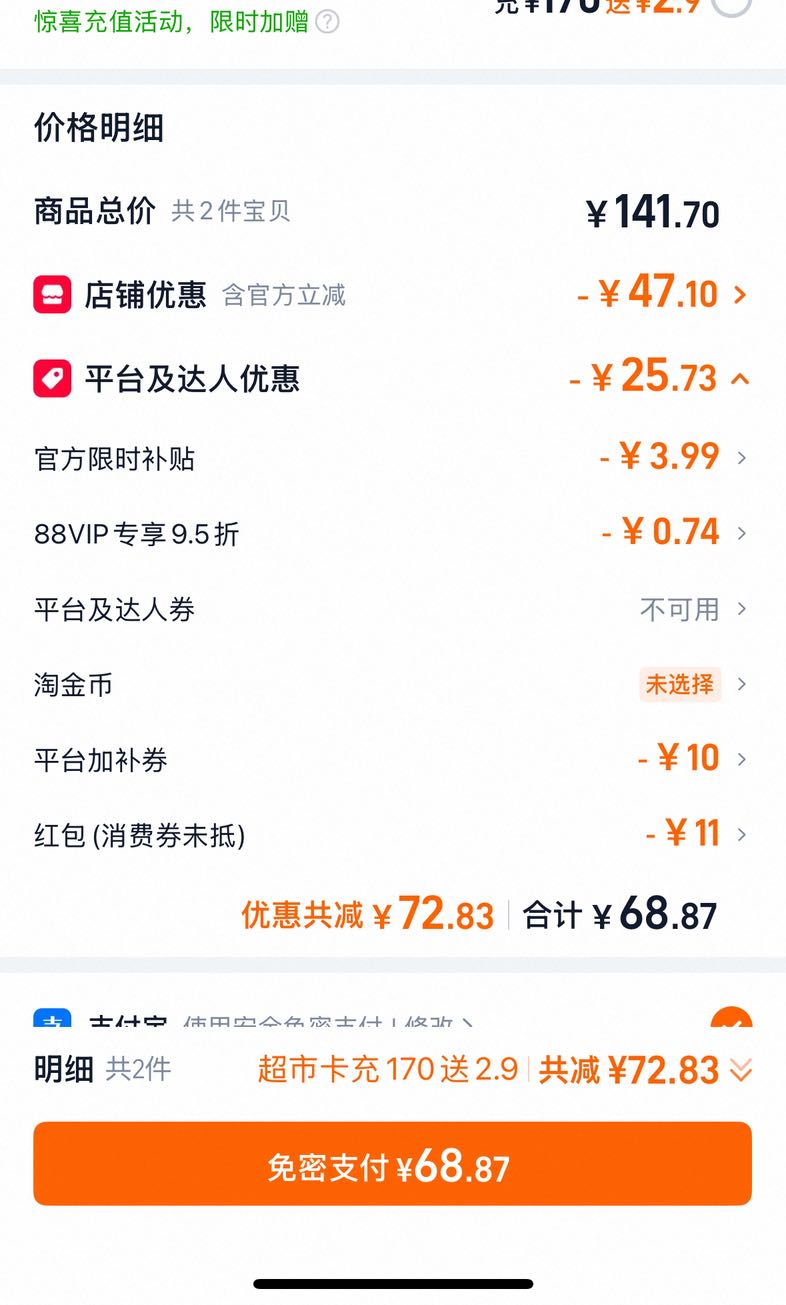Open 平台加补券 coupon row

point(392,759)
